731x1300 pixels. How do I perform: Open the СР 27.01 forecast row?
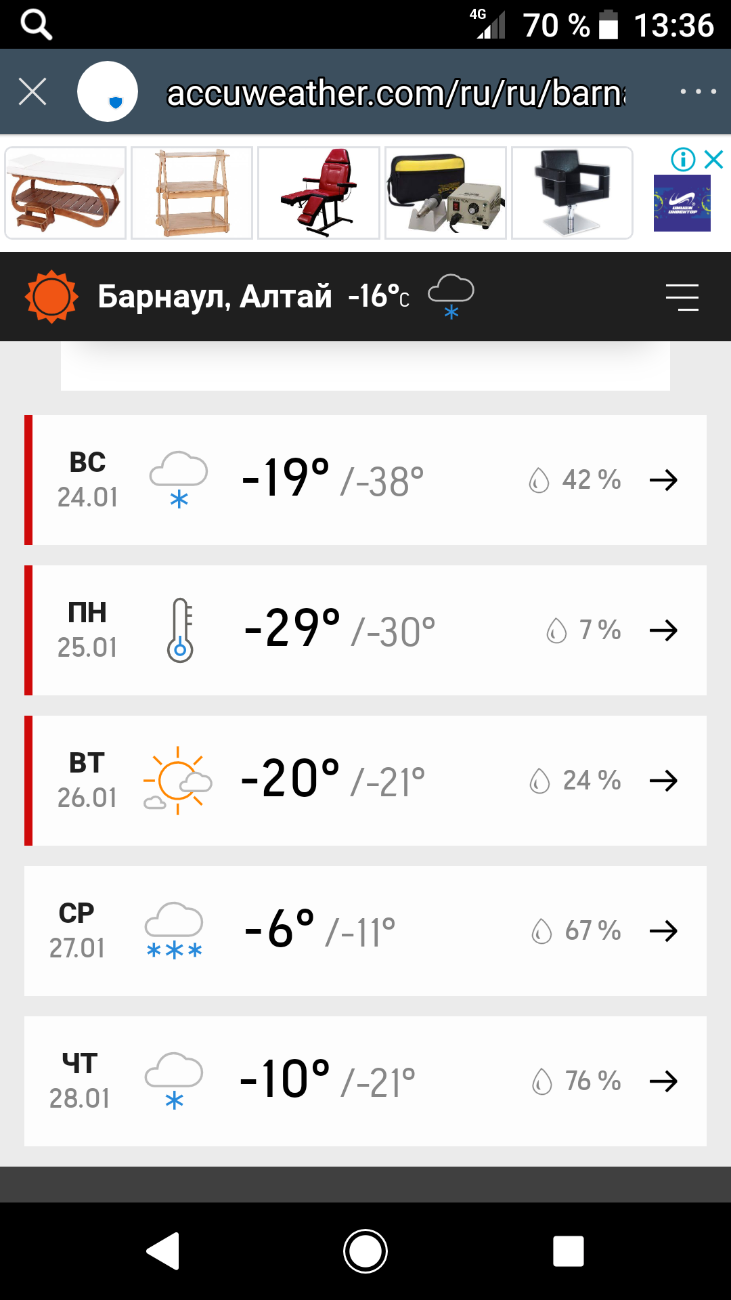tap(365, 931)
